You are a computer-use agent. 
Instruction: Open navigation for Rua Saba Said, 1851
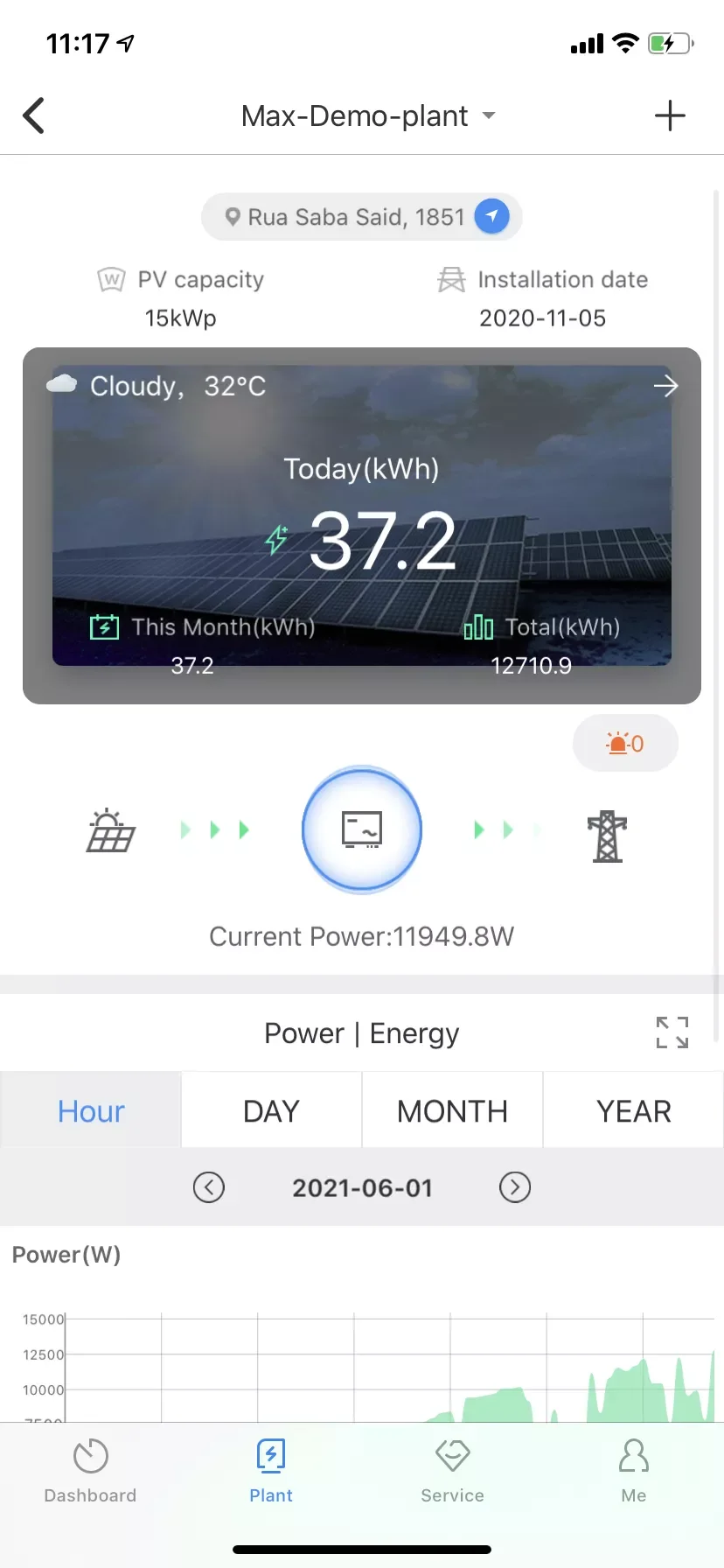click(491, 216)
